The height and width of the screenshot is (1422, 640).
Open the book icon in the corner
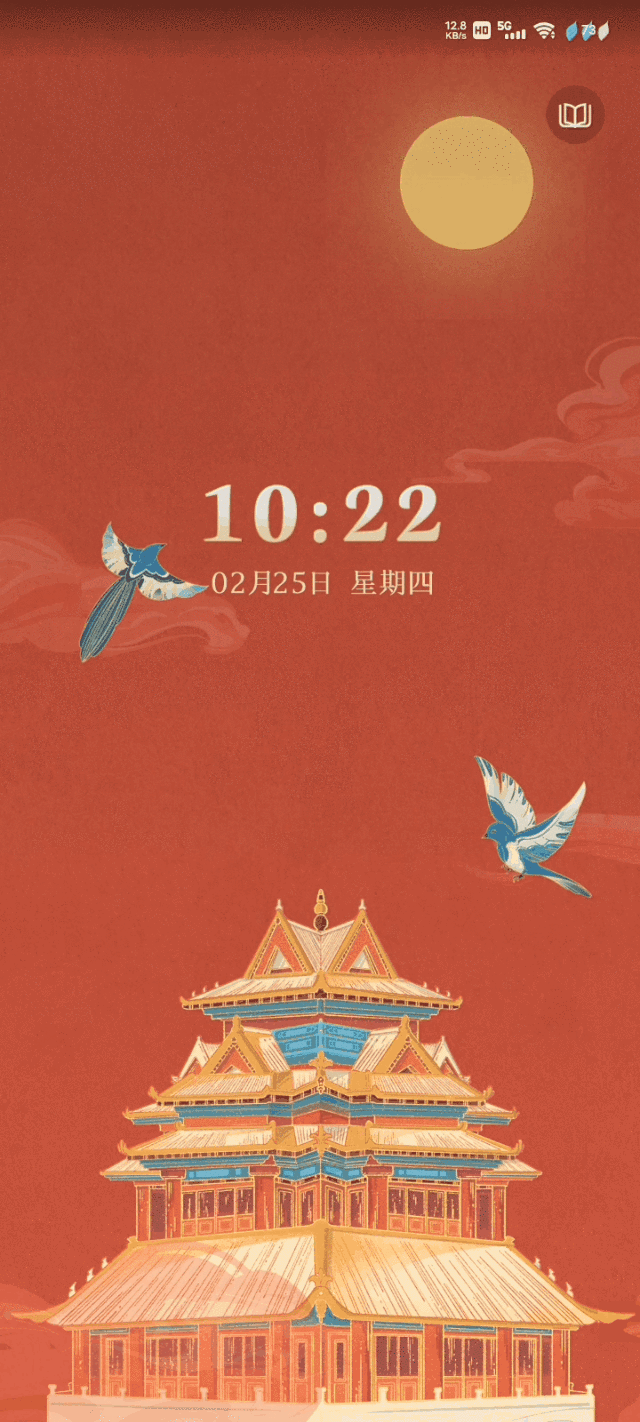575,115
